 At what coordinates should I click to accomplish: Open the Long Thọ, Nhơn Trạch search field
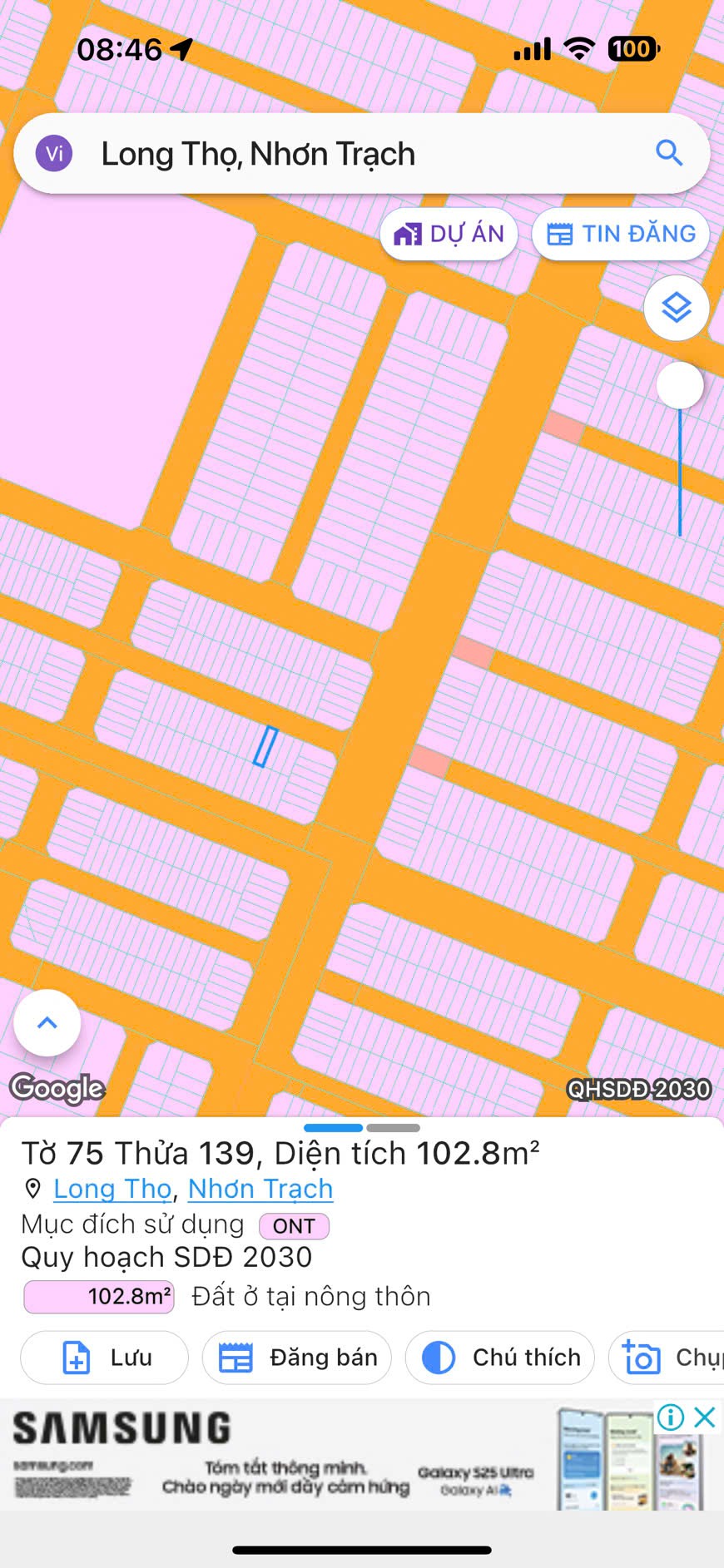coord(350,155)
